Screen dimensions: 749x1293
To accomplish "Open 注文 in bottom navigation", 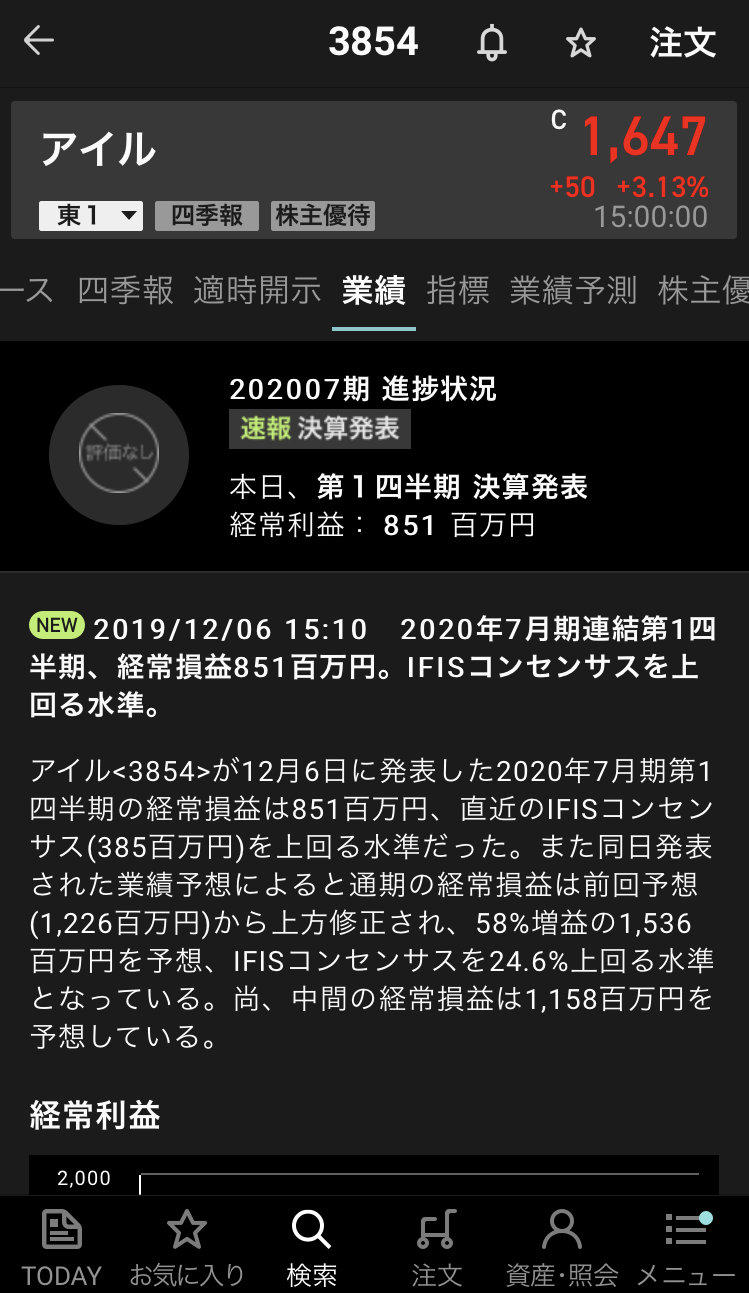I will pos(436,1247).
